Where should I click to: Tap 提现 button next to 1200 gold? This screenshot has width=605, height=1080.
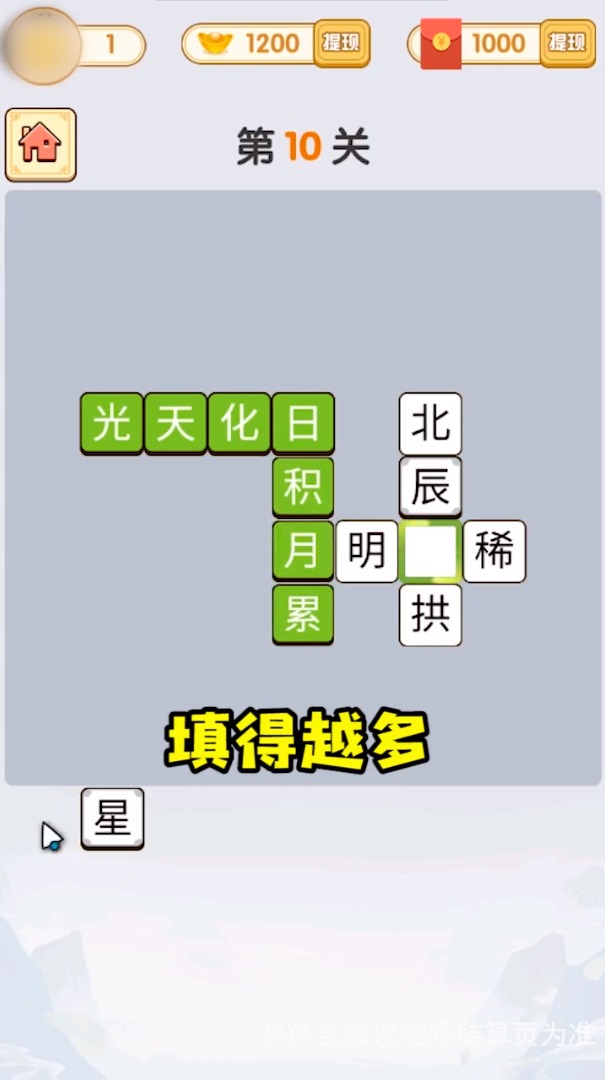pos(342,43)
